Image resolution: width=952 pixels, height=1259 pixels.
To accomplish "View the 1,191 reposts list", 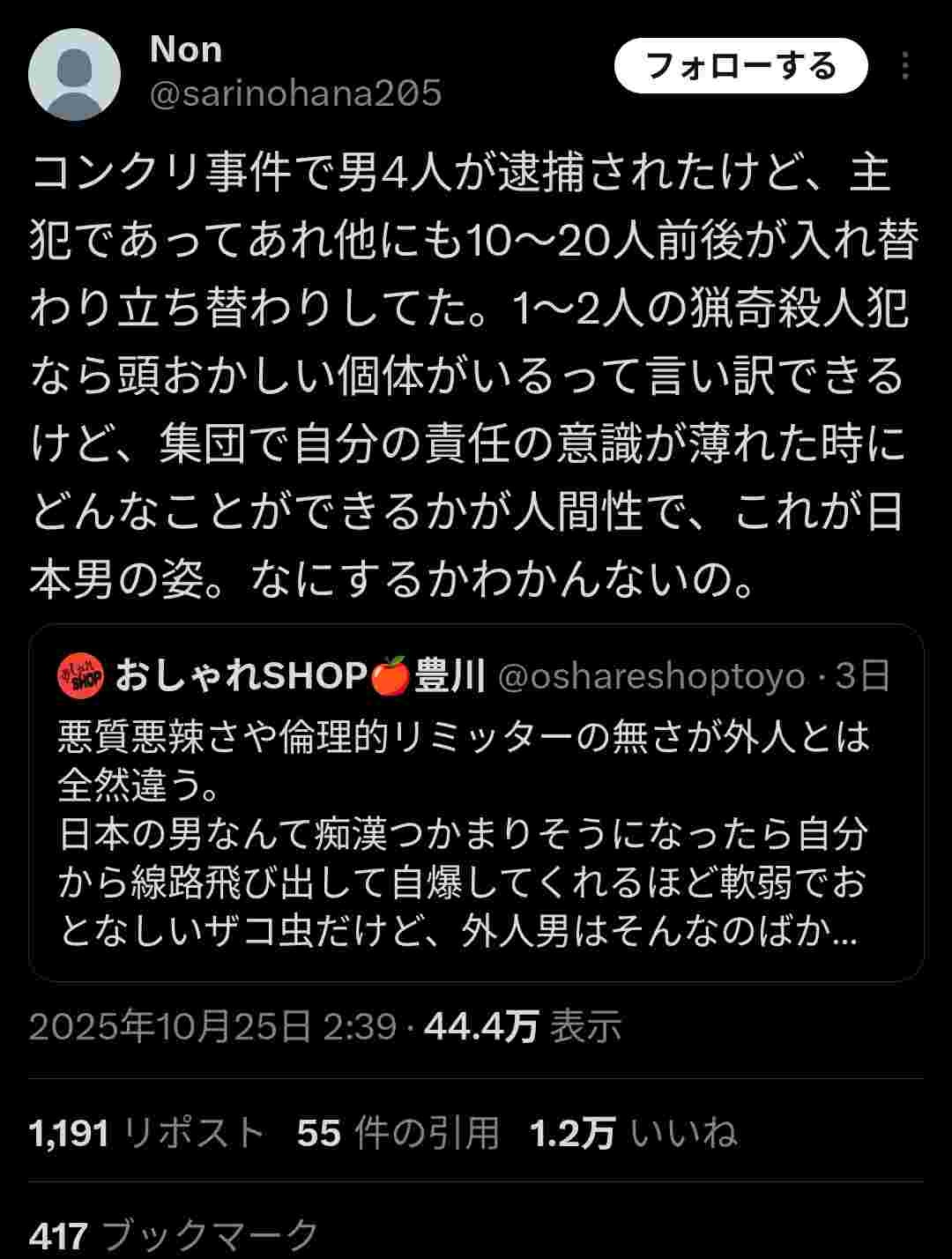I will pyautogui.click(x=146, y=1132).
